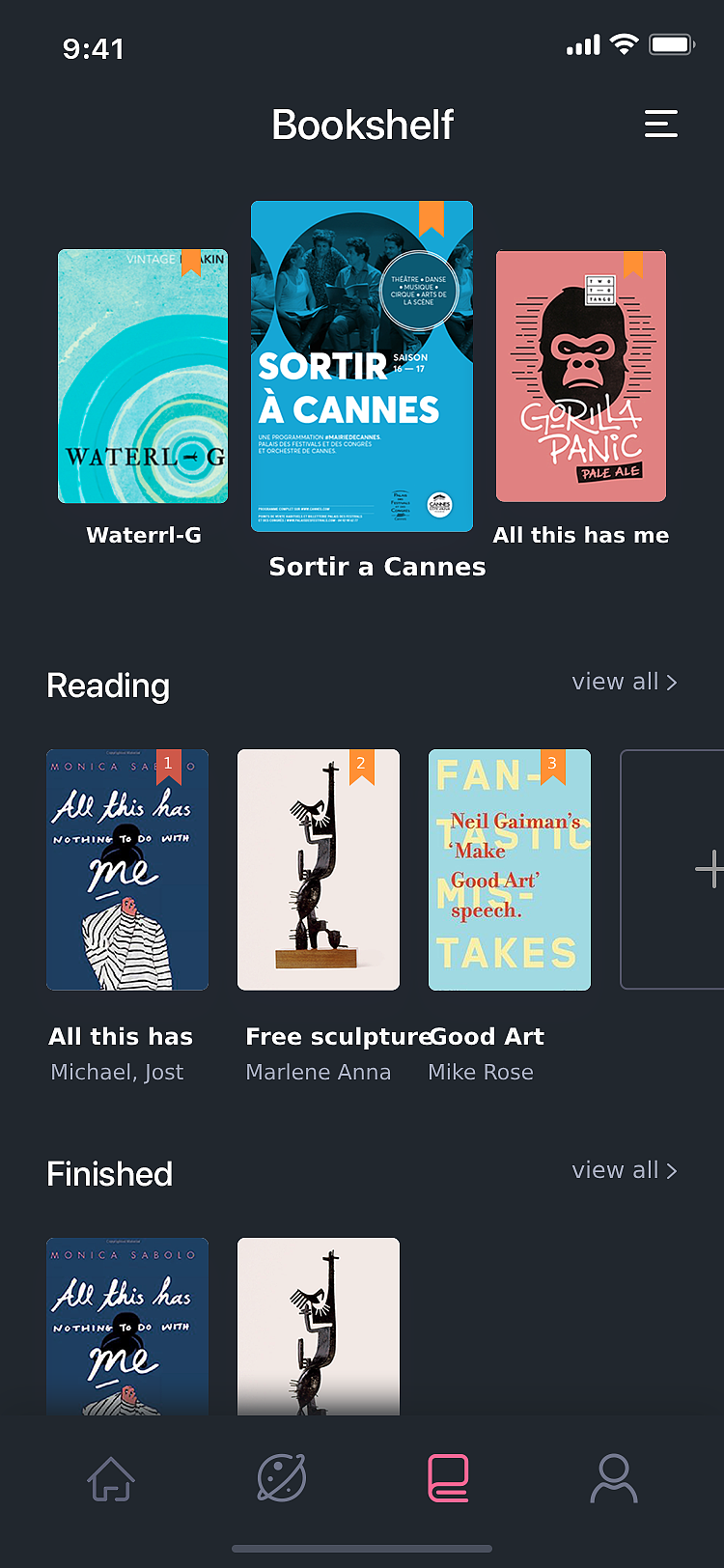The height and width of the screenshot is (1568, 724).
Task: Go to the Home tab
Action: pos(111,1478)
